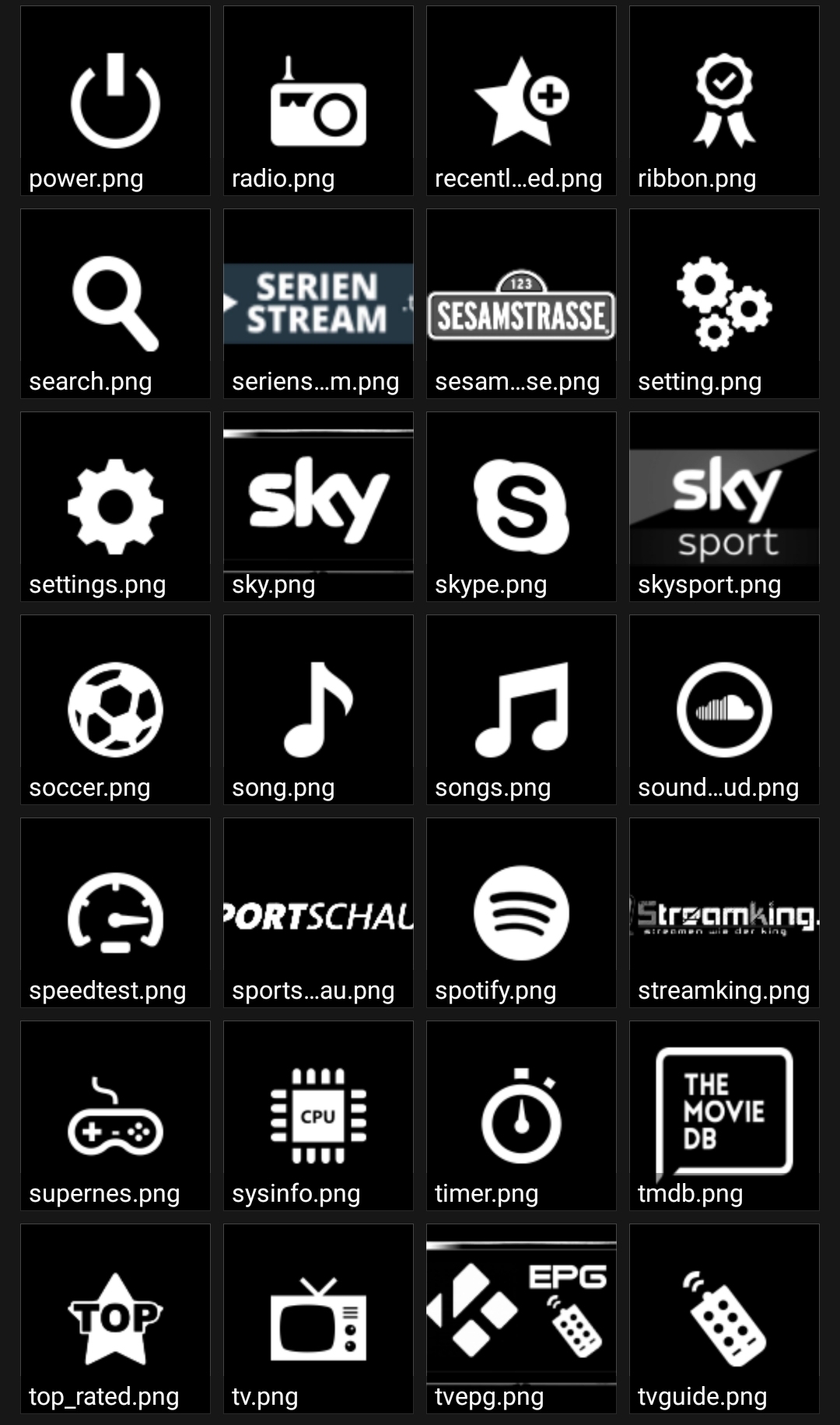The height and width of the screenshot is (1425, 840).
Task: Select setting.png with three gears
Action: [724, 303]
